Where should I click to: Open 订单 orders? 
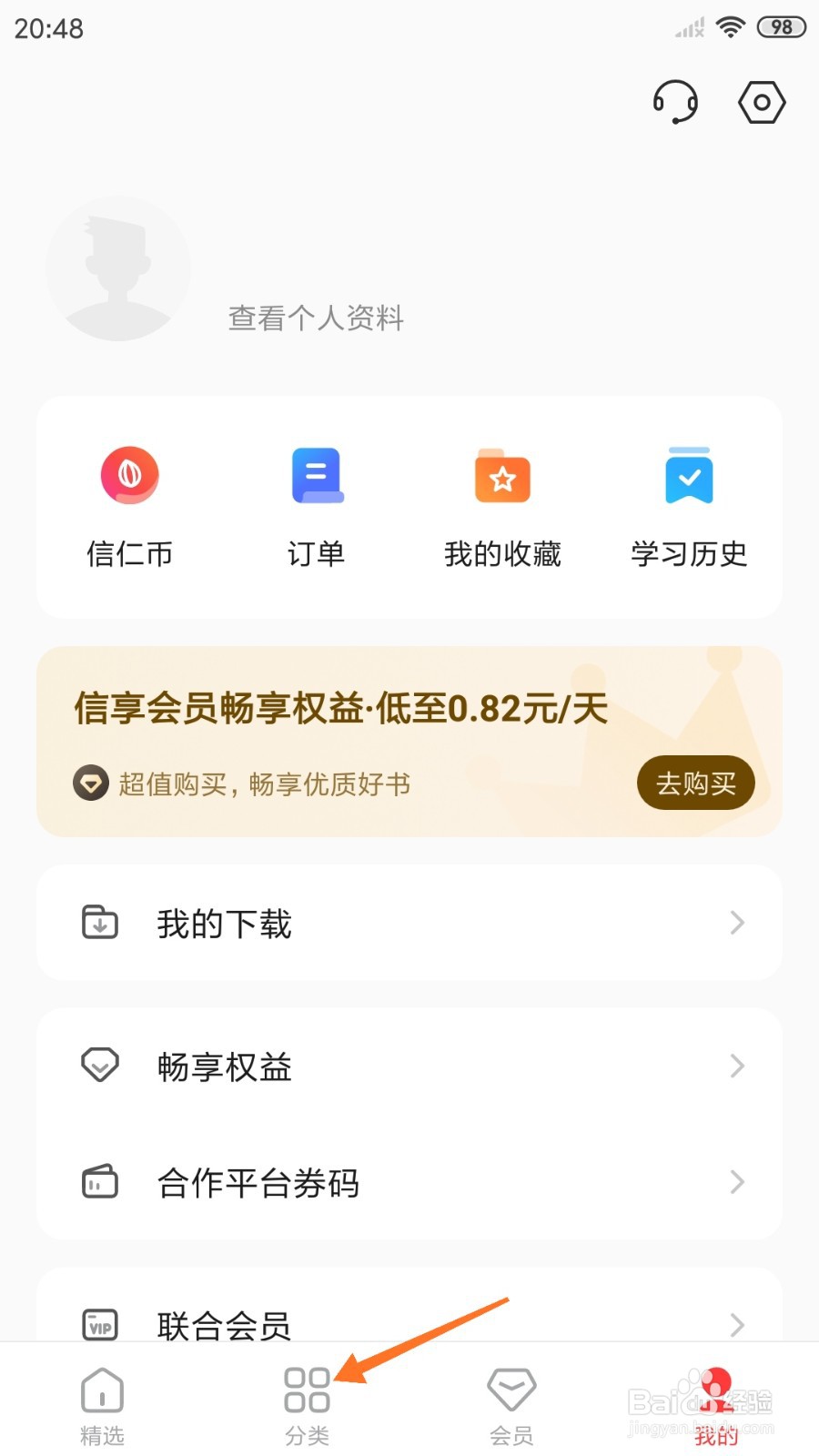[316, 506]
